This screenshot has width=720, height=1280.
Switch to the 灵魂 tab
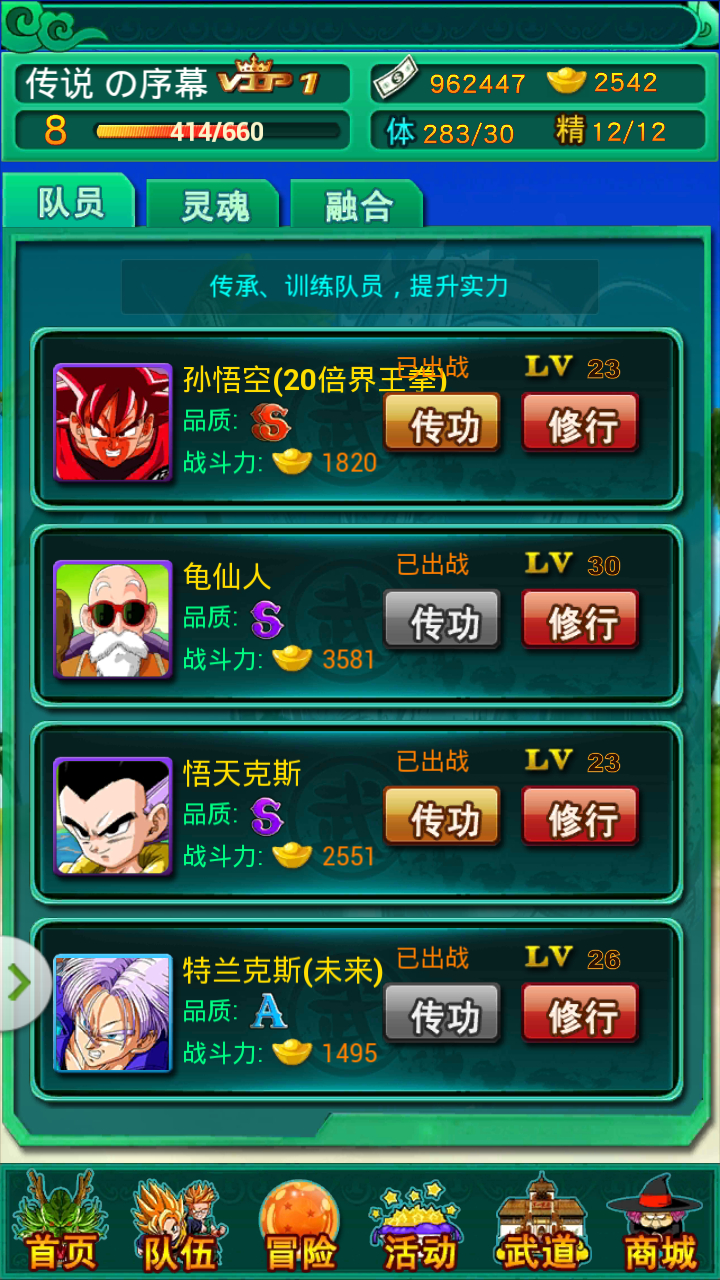coord(215,204)
